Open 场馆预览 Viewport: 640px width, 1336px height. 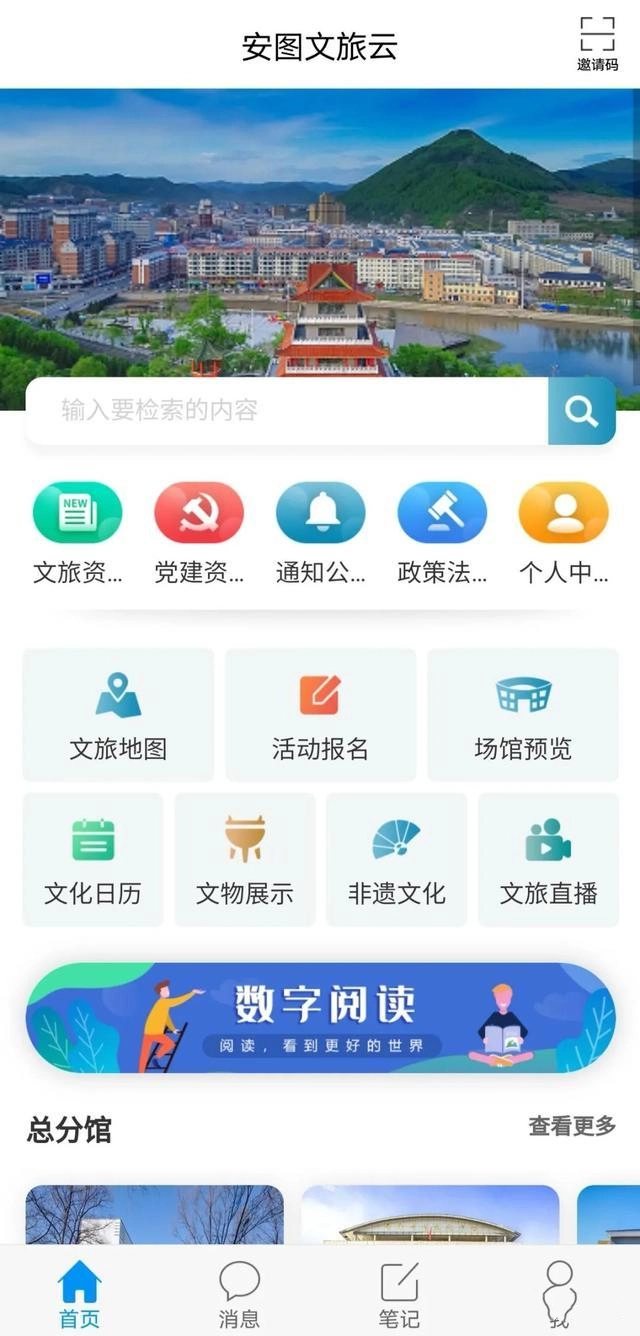(523, 715)
